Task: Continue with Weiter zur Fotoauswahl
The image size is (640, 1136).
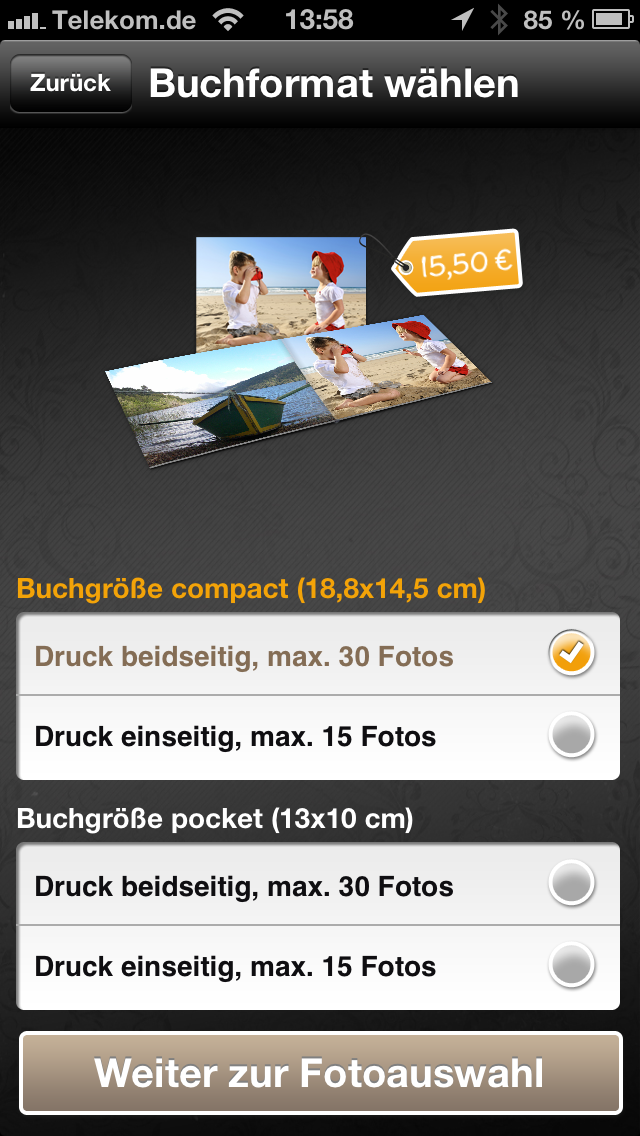Action: (320, 1074)
